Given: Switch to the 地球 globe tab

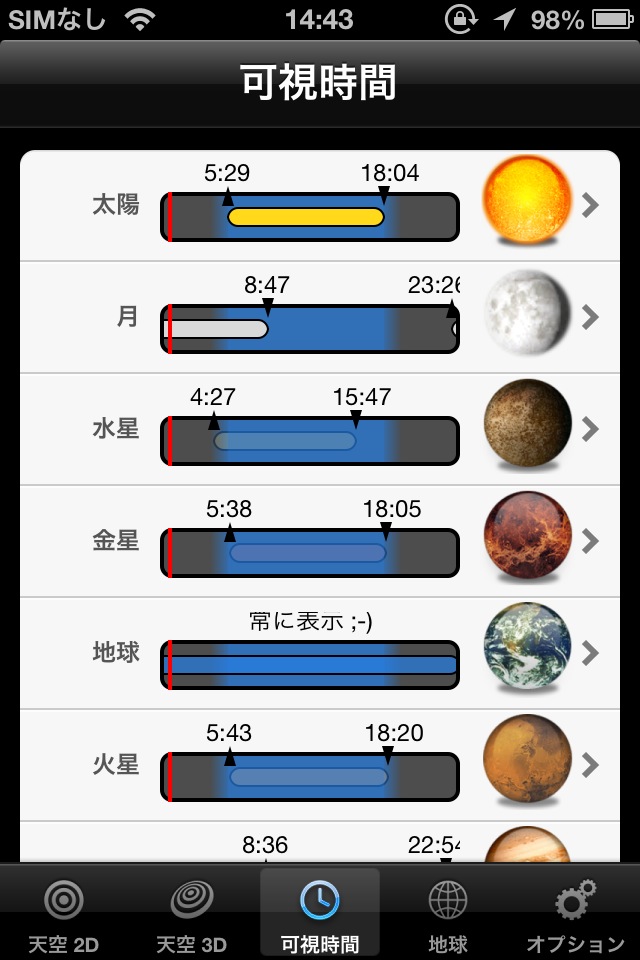Looking at the screenshot, I should click(x=448, y=912).
